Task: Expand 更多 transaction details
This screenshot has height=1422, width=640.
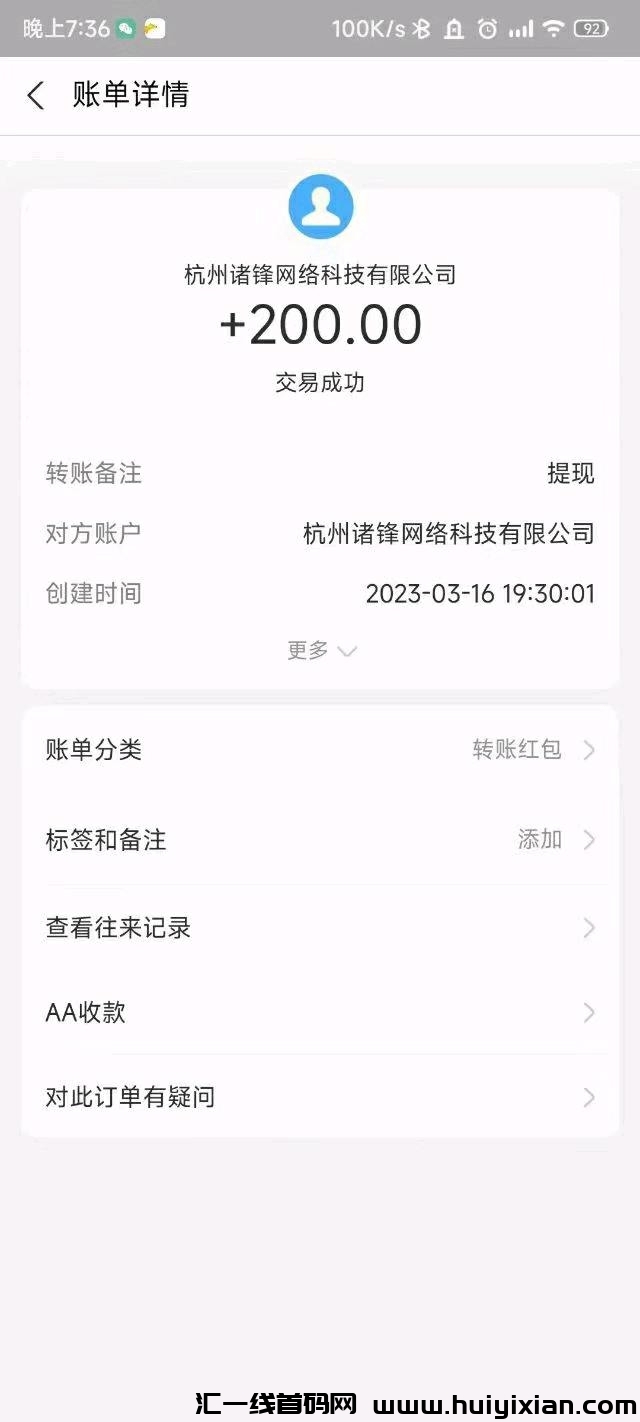Action: click(x=321, y=651)
